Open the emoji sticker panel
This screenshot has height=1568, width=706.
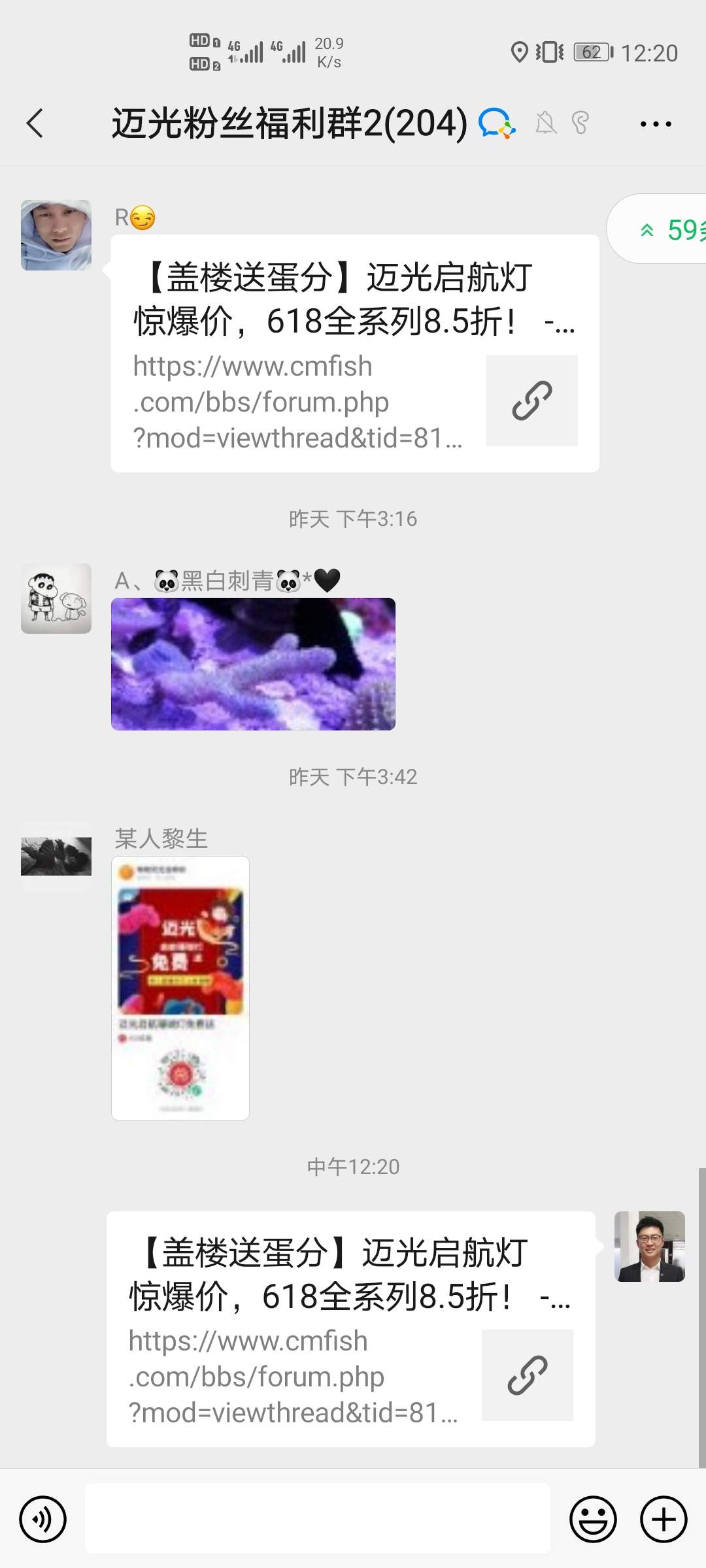coord(593,1519)
